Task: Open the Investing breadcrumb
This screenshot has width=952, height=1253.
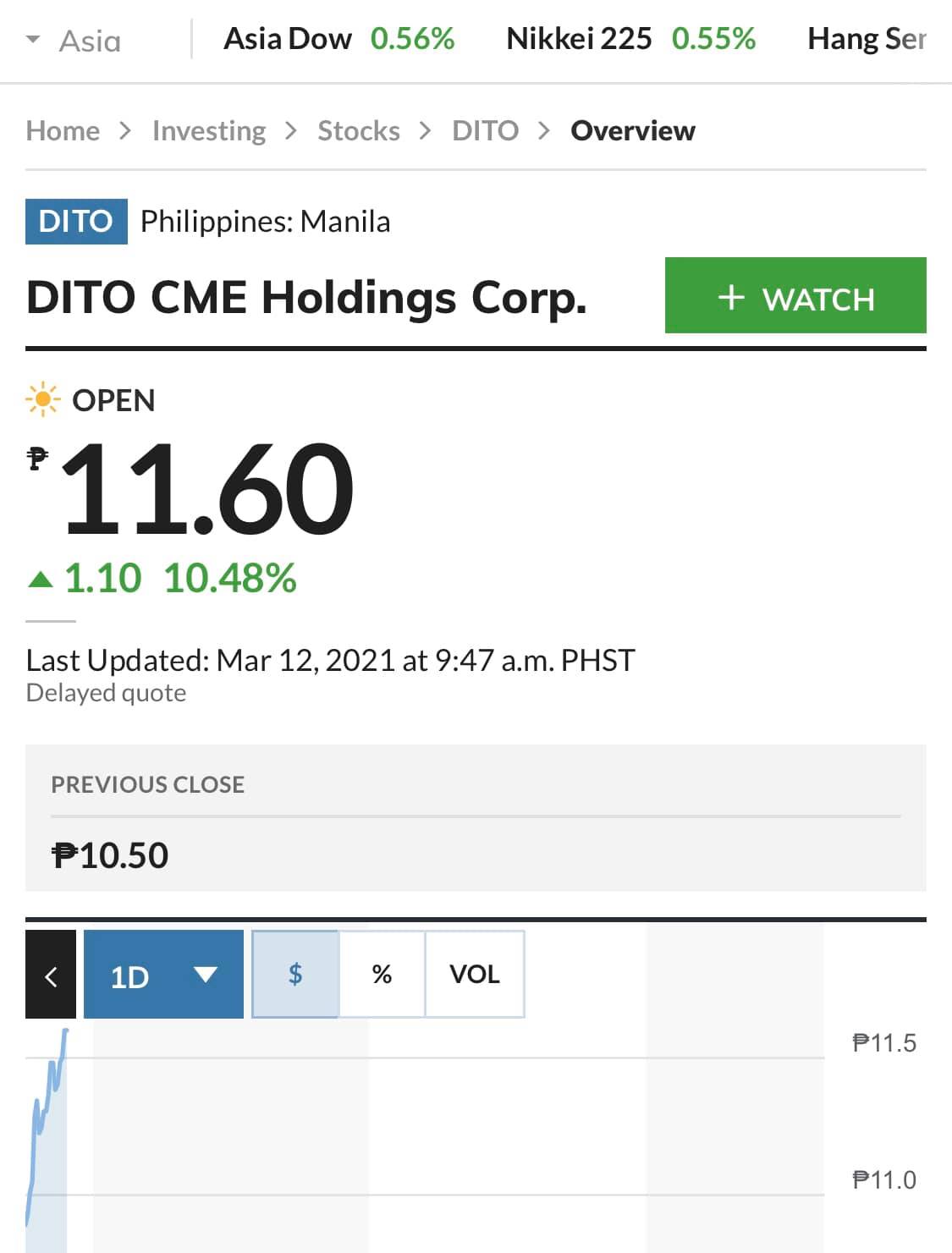Action: click(209, 130)
